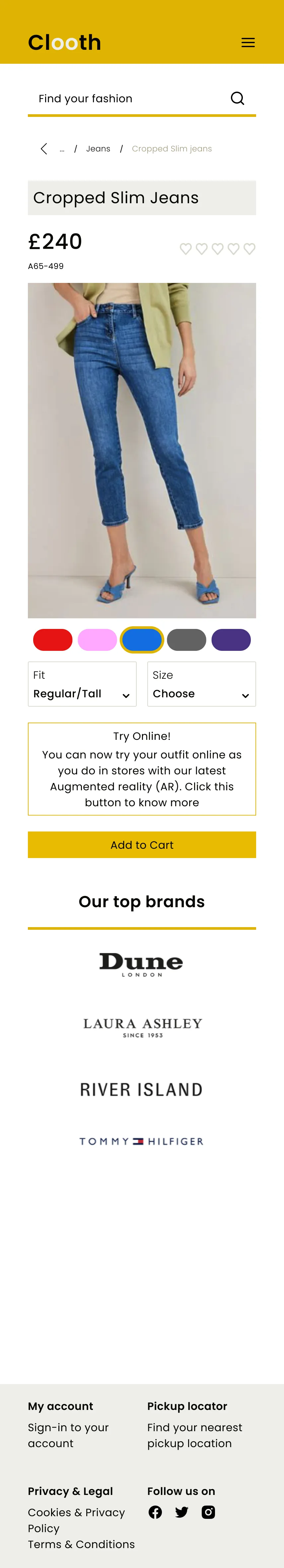Image resolution: width=284 pixels, height=1568 pixels.
Task: Open the Jeans breadcrumb link
Action: (98, 148)
